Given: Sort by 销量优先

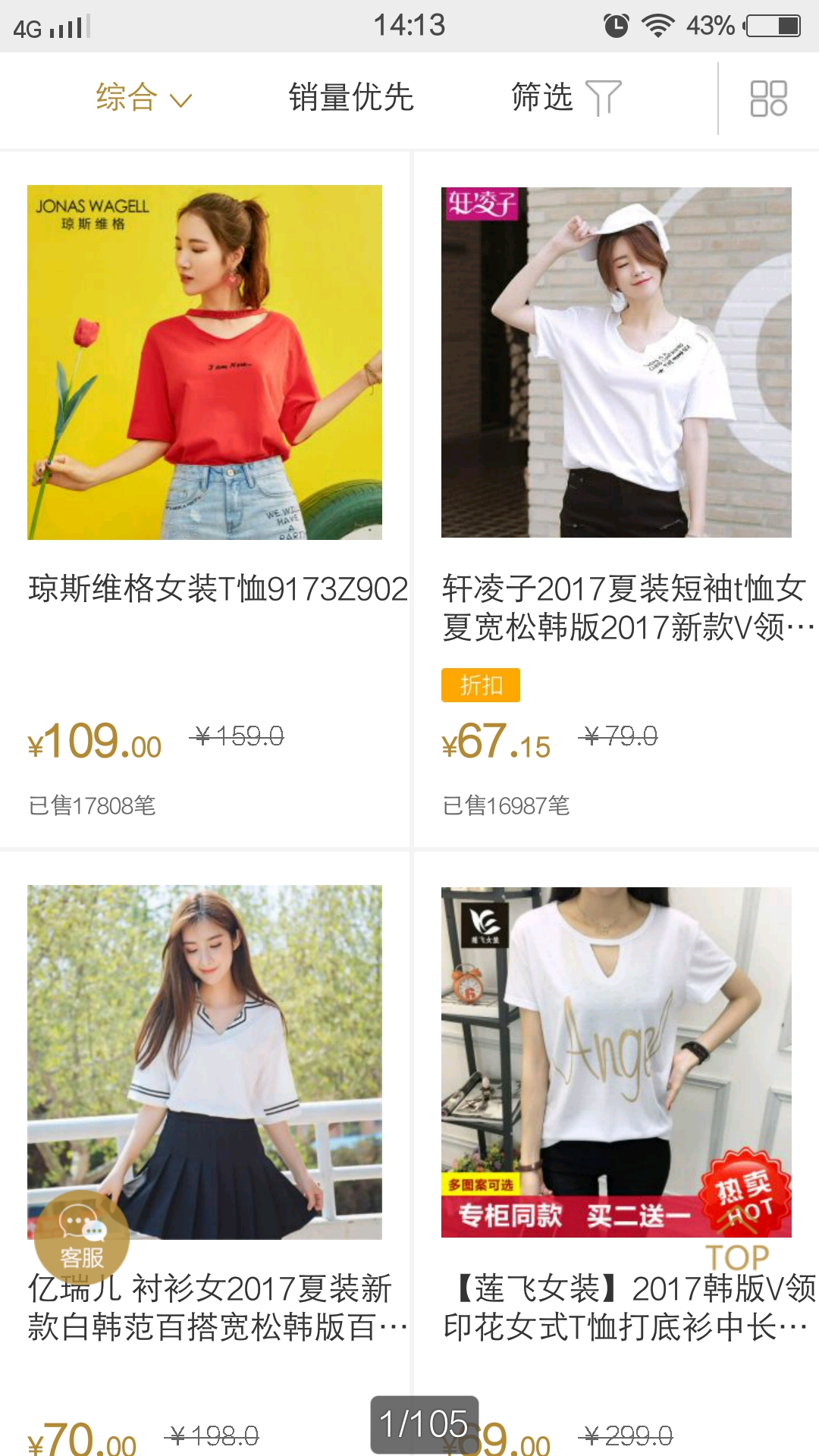Looking at the screenshot, I should [x=350, y=98].
